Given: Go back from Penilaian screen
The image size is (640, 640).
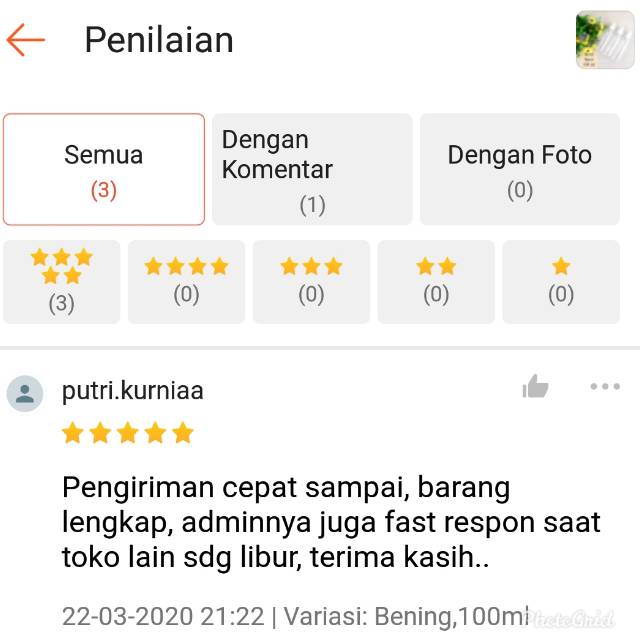Looking at the screenshot, I should (26, 40).
